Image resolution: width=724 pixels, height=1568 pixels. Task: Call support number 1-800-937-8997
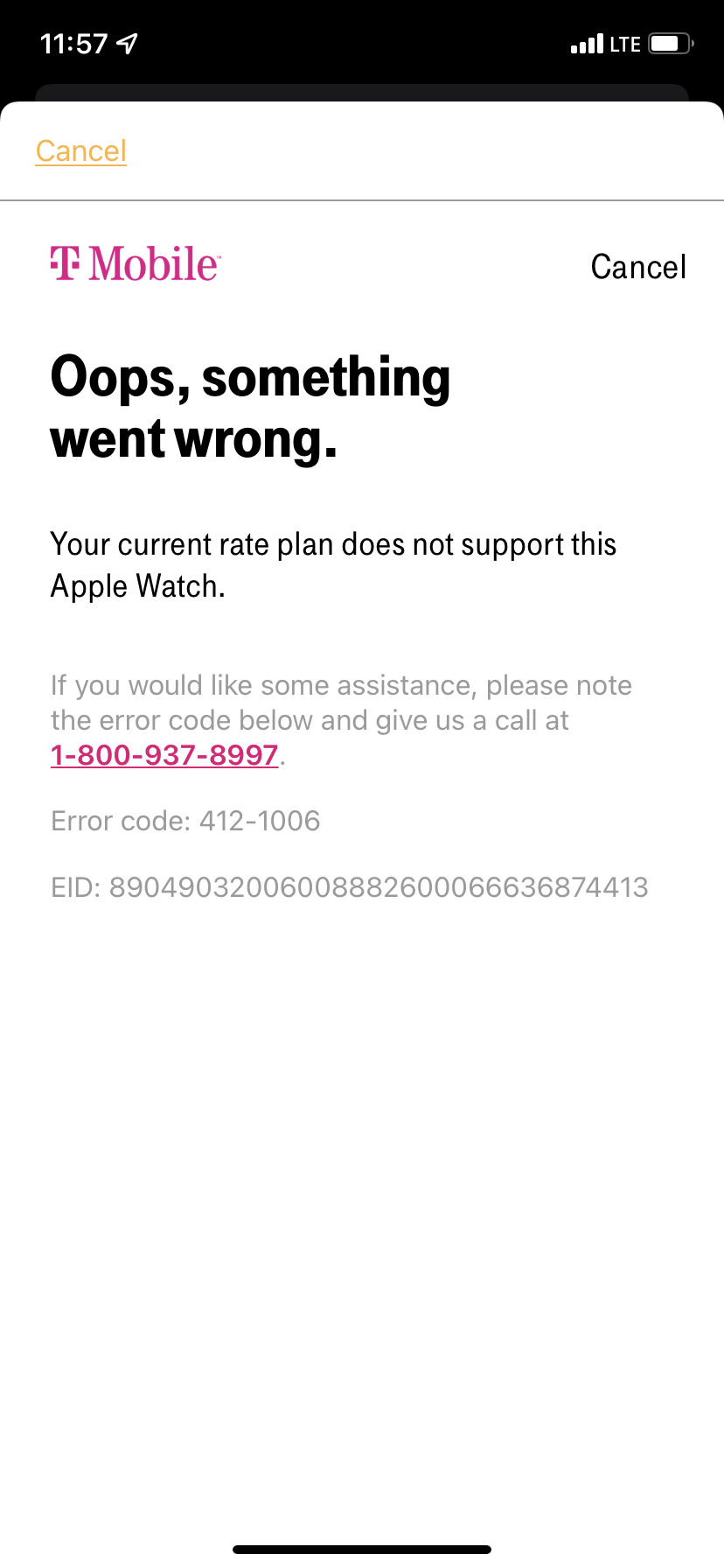tap(164, 754)
